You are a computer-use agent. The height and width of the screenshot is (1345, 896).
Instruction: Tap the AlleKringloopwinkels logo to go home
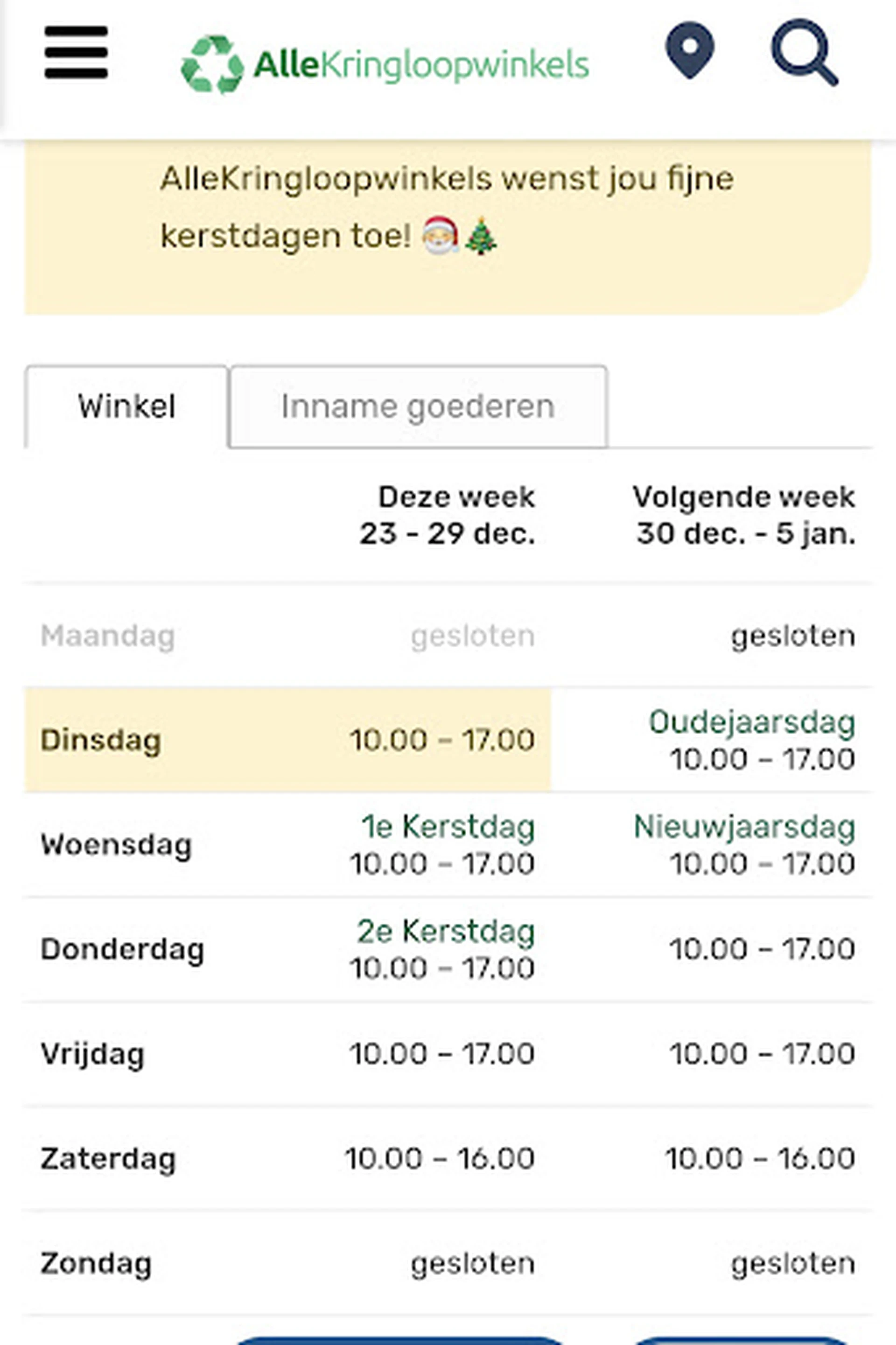(x=385, y=64)
